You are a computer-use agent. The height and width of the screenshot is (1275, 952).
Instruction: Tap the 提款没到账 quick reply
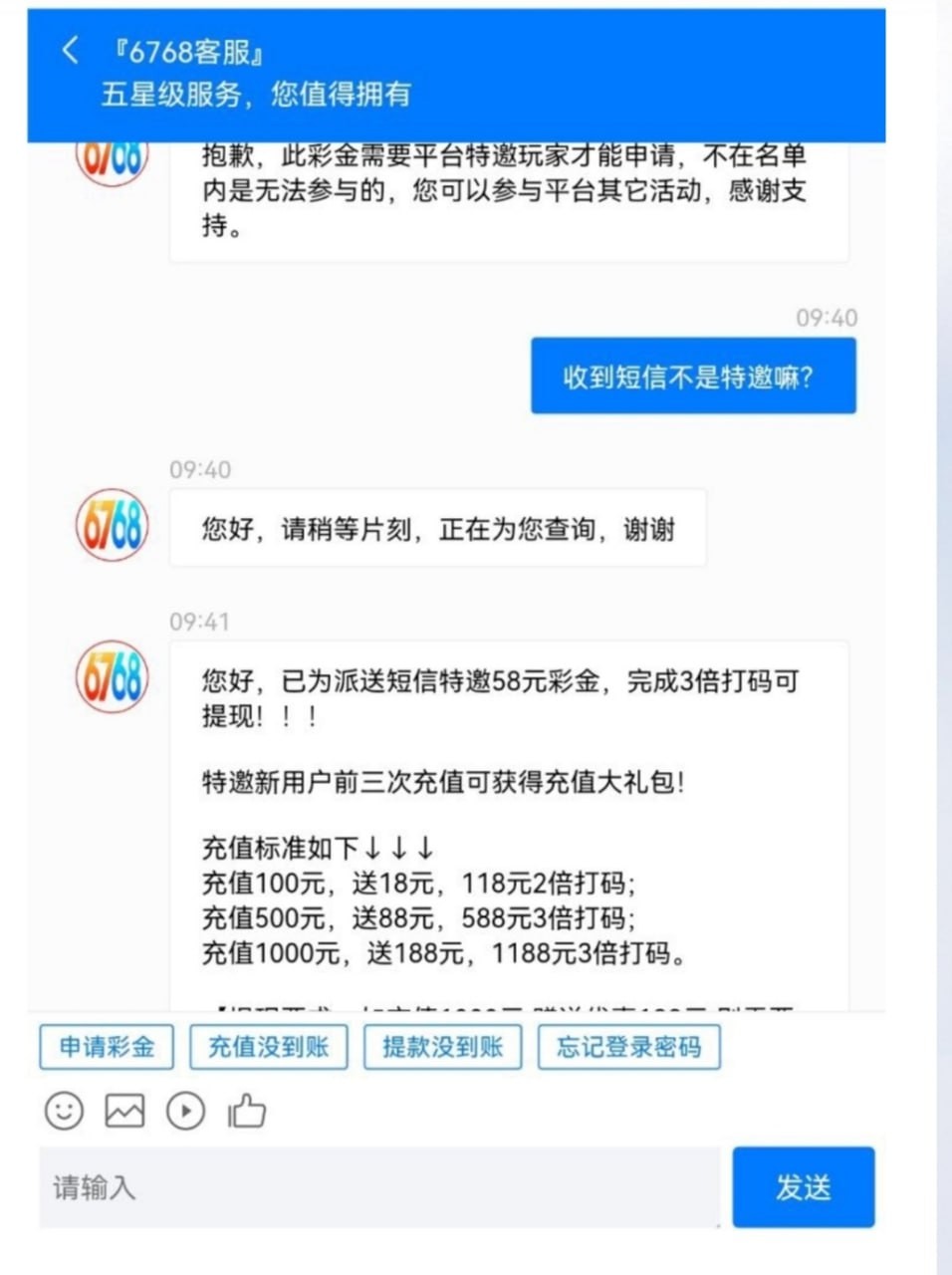(x=442, y=1047)
